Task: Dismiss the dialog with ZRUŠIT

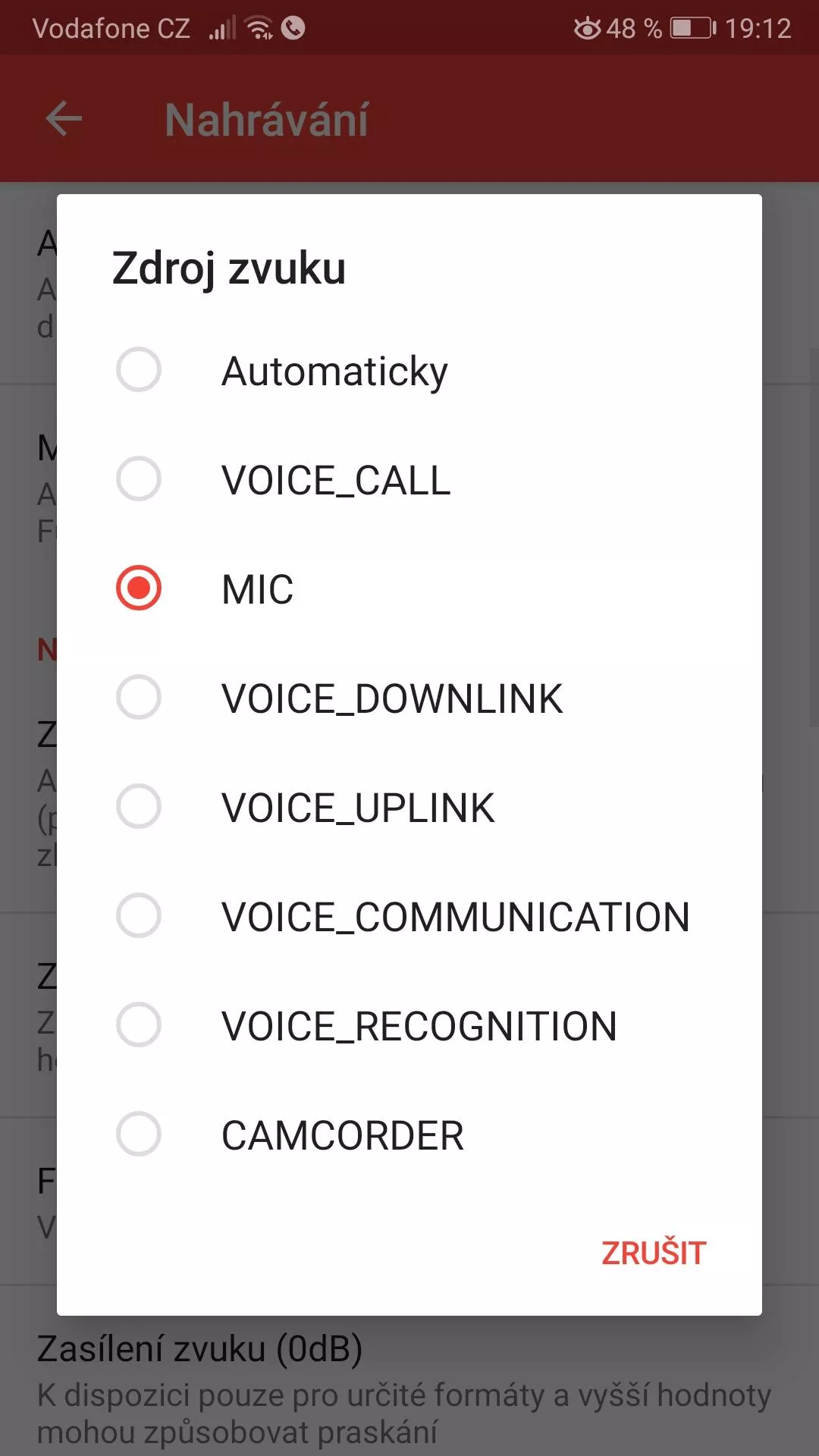Action: (x=654, y=1253)
